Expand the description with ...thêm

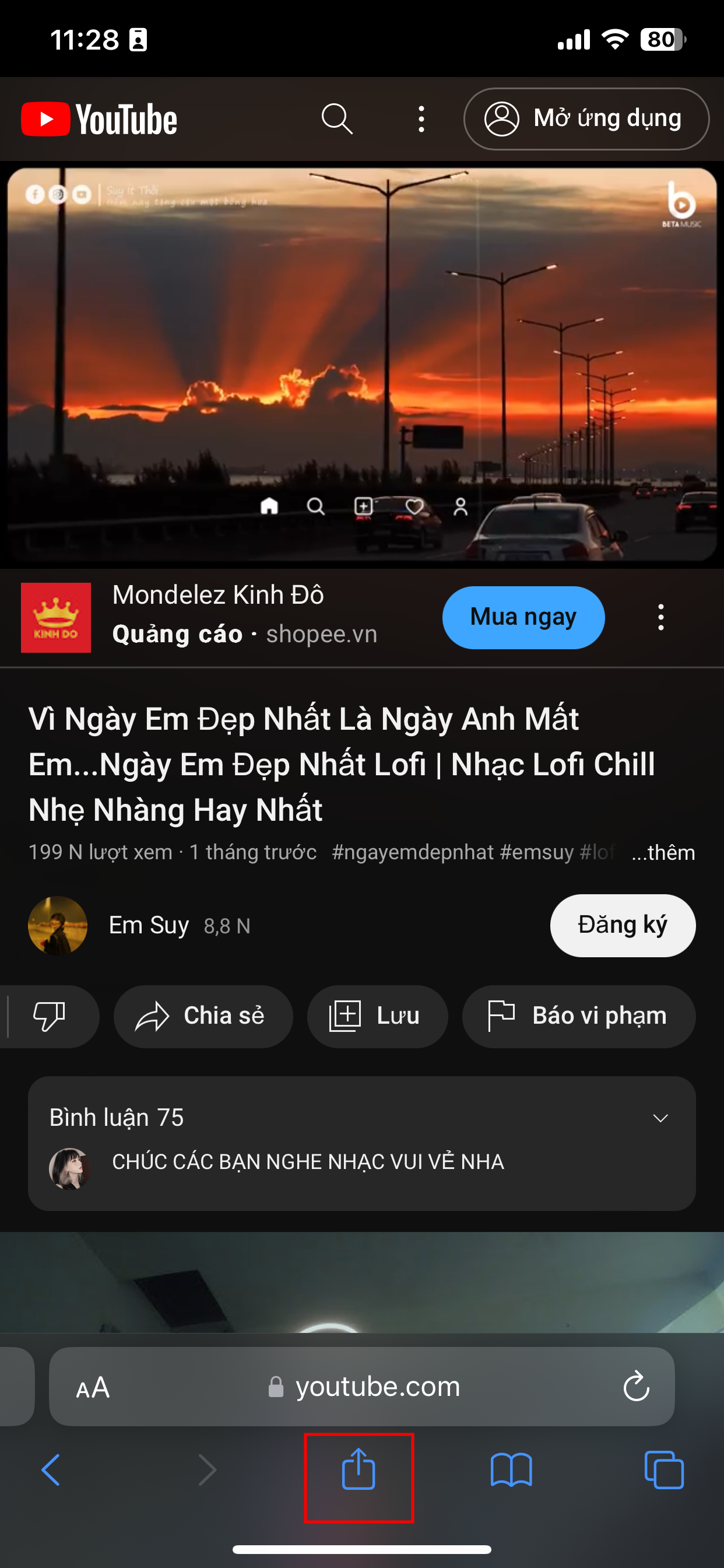click(x=664, y=852)
